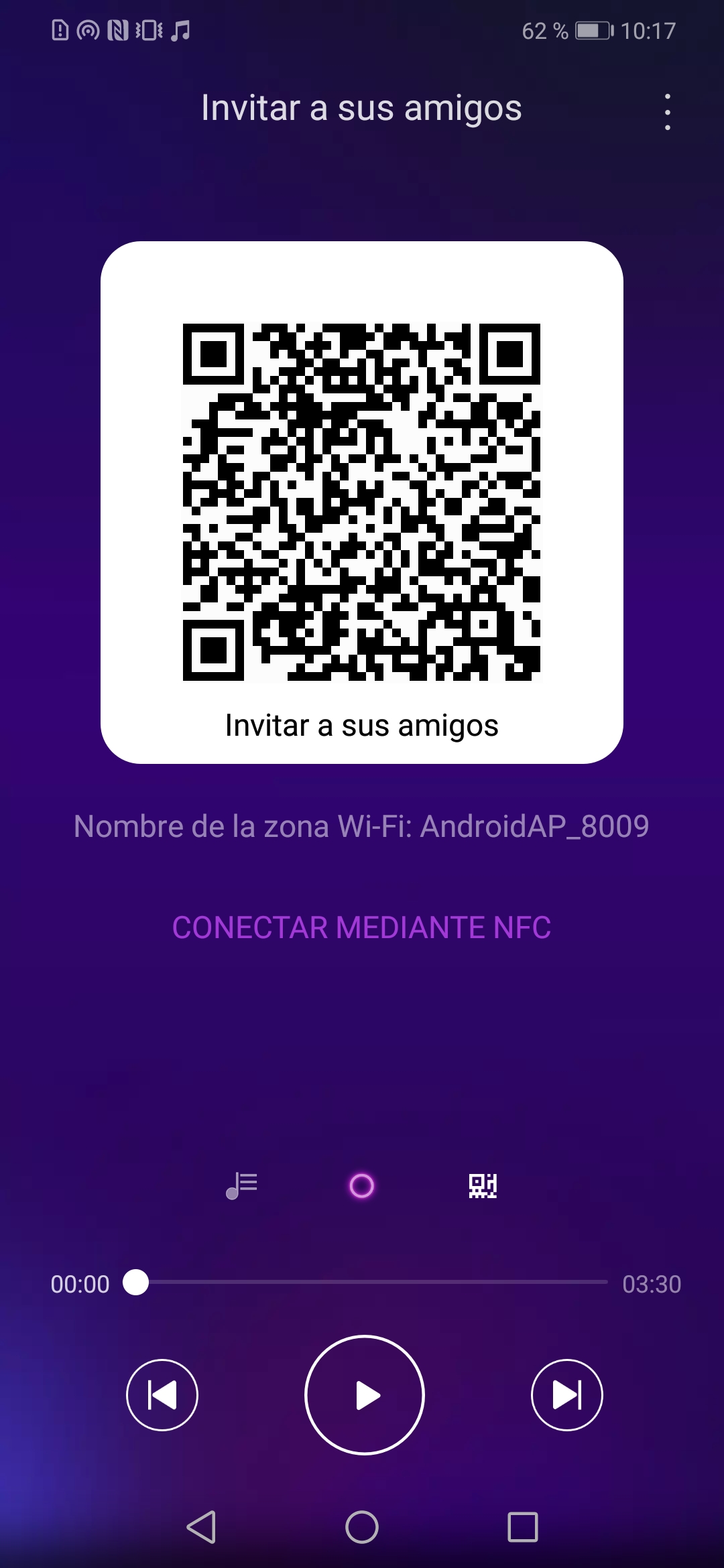Go back with the system back button

[x=201, y=1527]
